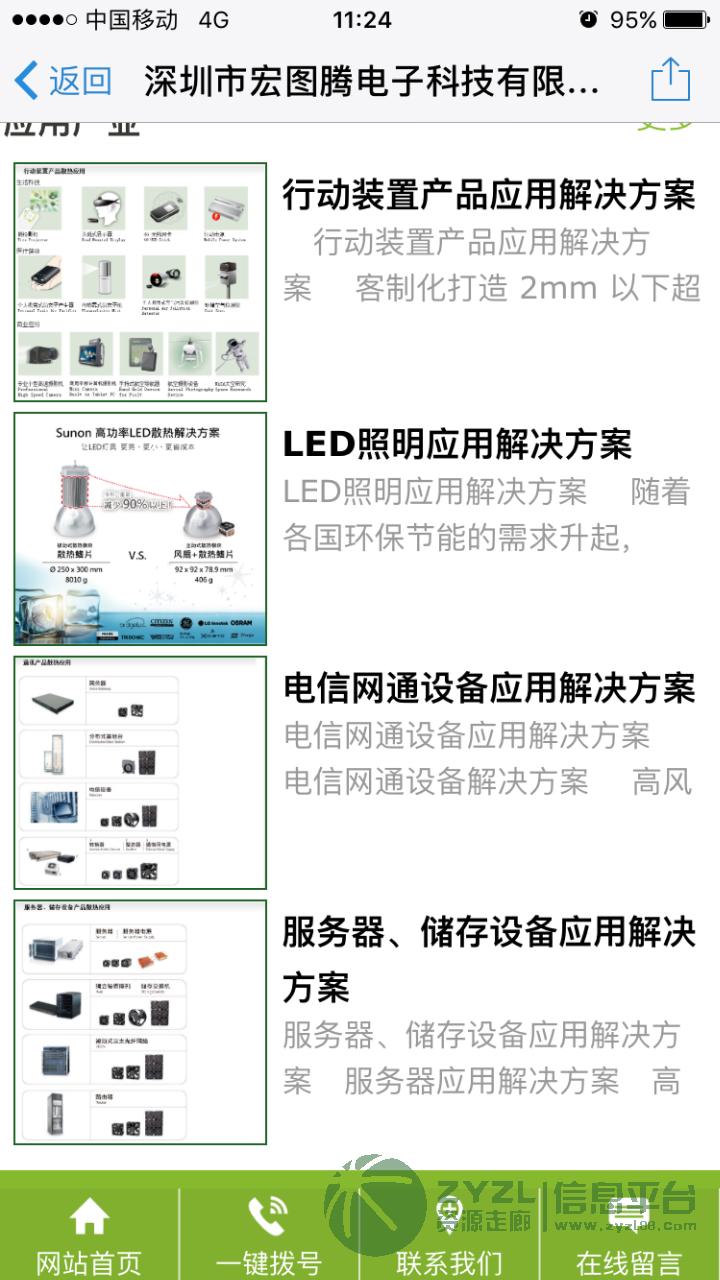Open the share icon in the top bar
Viewport: 720px width, 1280px height.
point(670,79)
